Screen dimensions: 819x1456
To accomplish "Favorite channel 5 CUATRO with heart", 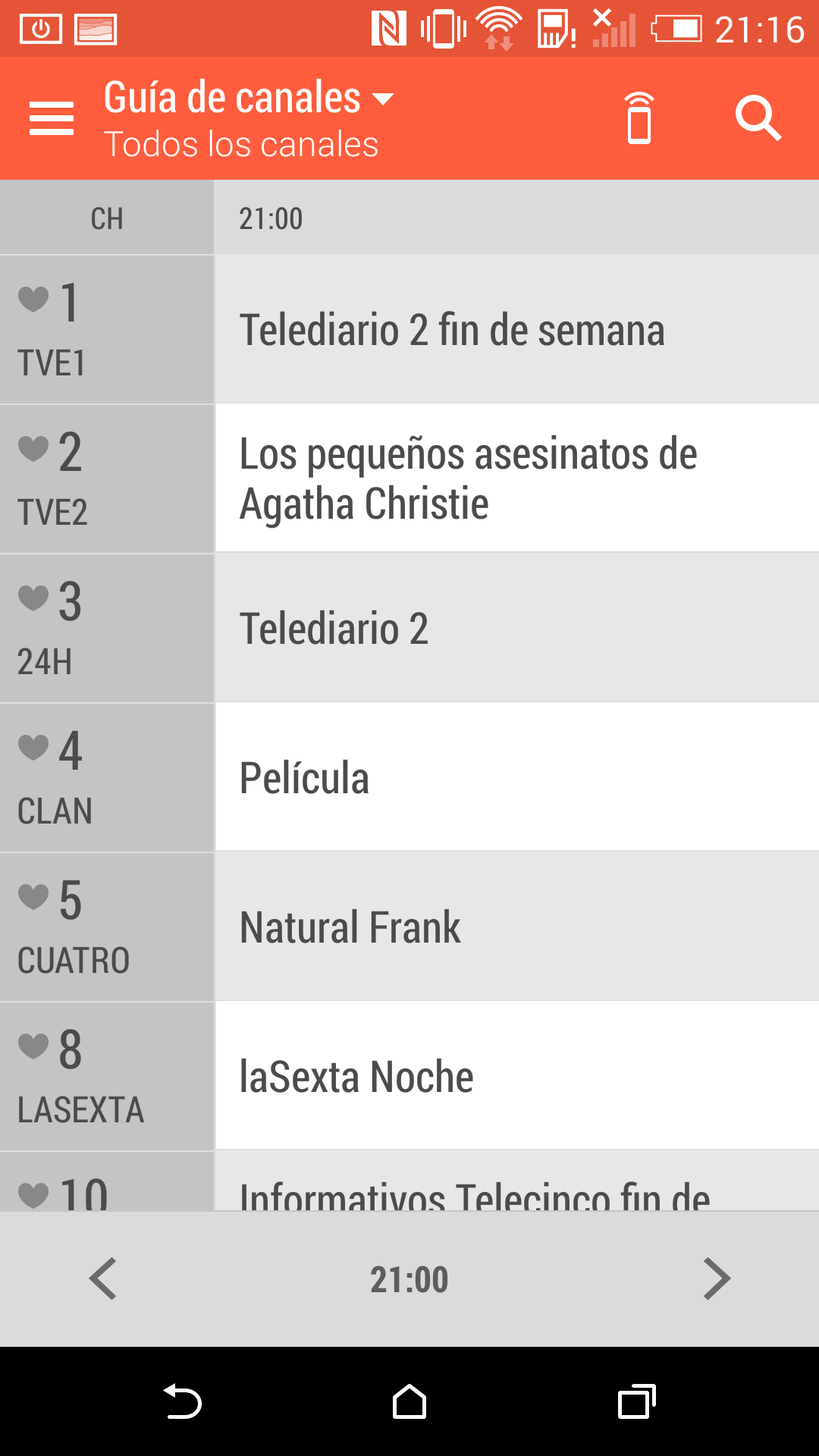I will (x=33, y=896).
